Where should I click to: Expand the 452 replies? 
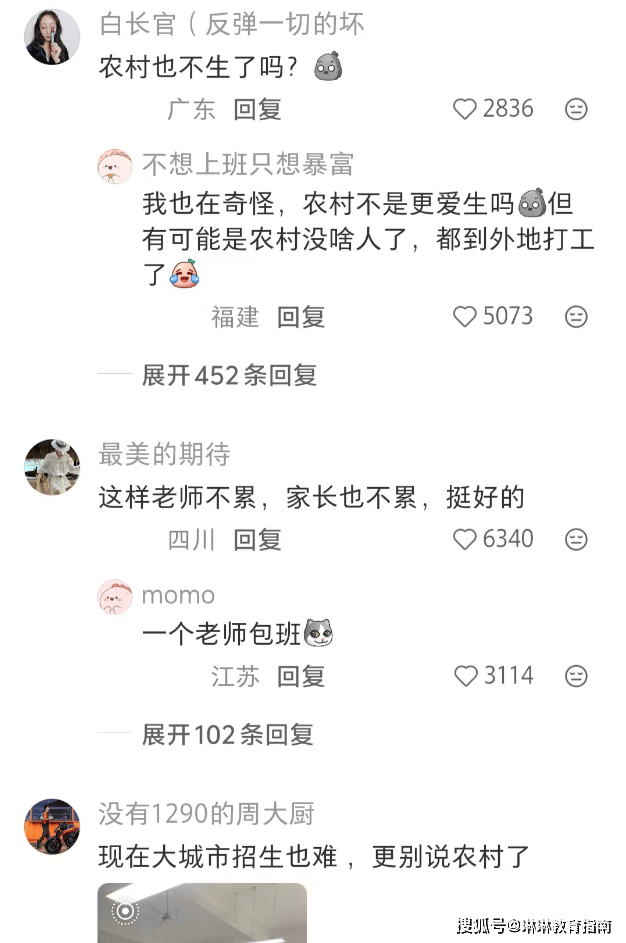click(229, 375)
